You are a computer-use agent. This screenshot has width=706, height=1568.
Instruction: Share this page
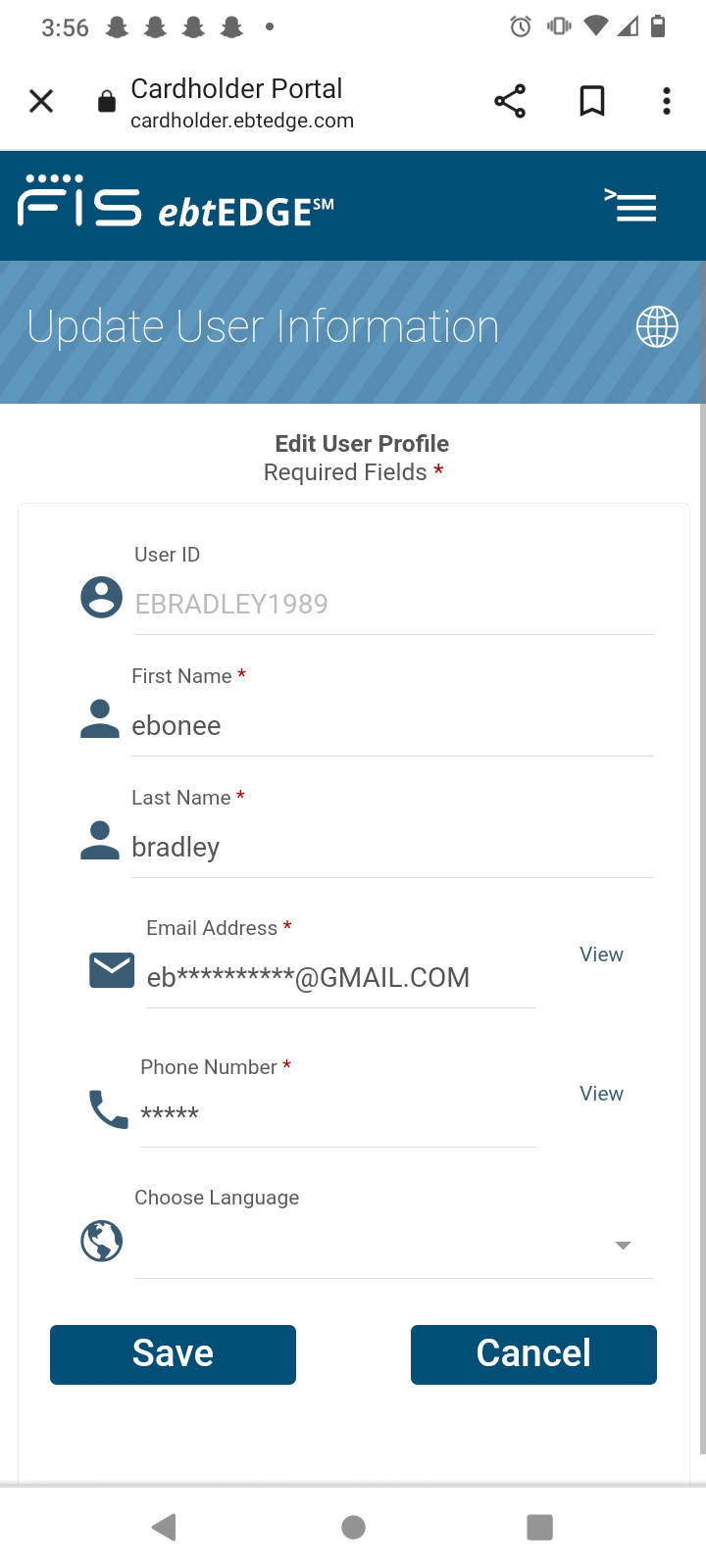[510, 101]
